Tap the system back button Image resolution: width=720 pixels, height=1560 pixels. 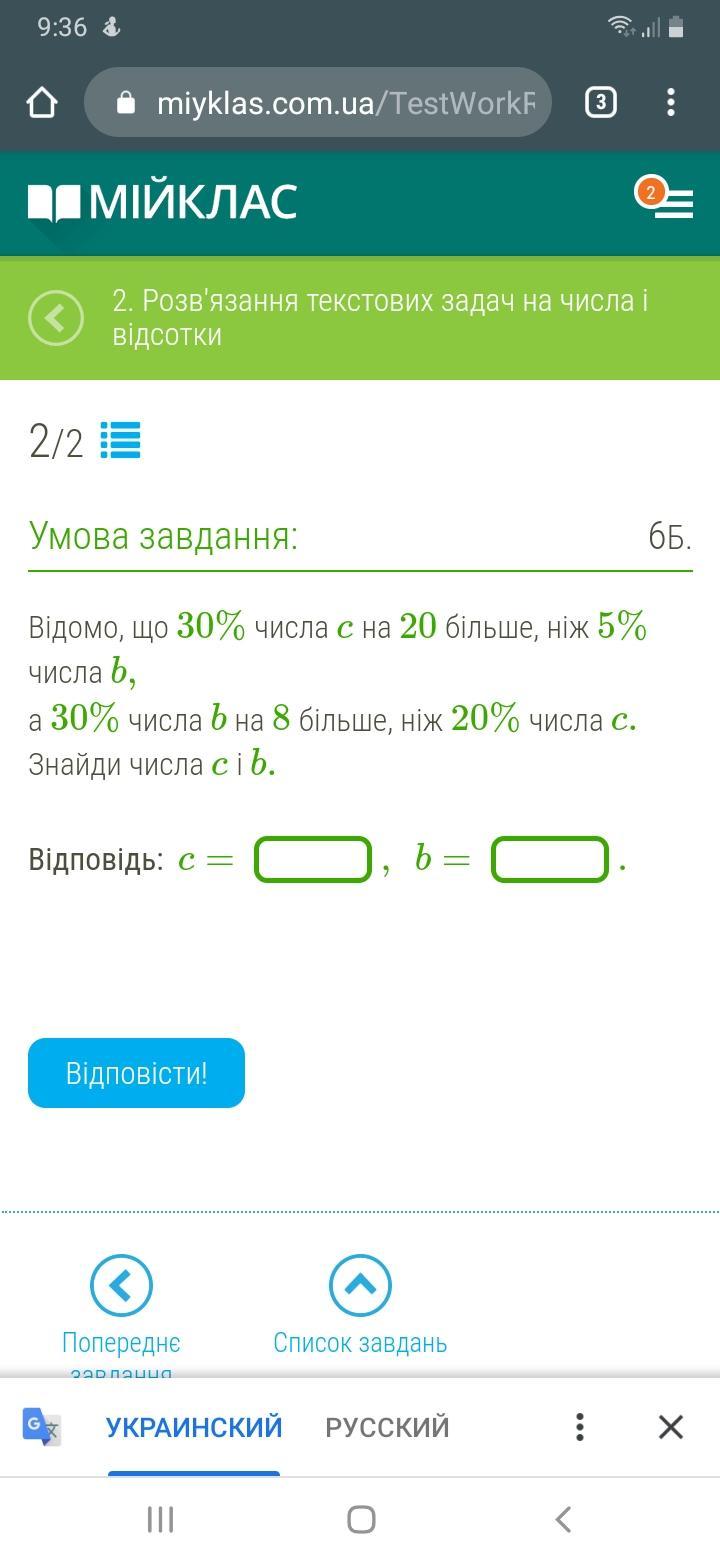tap(563, 1520)
